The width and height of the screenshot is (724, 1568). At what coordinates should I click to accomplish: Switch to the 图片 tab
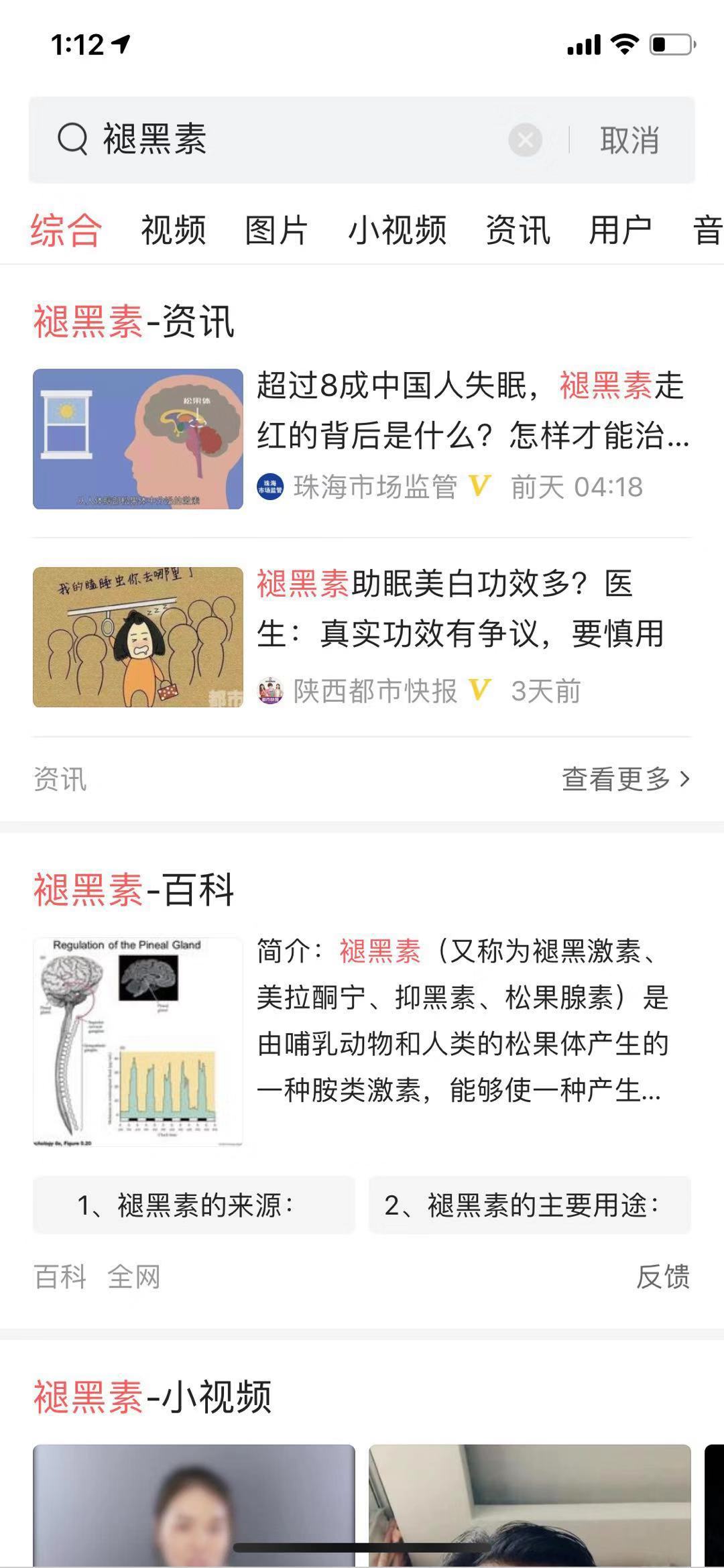point(278,231)
